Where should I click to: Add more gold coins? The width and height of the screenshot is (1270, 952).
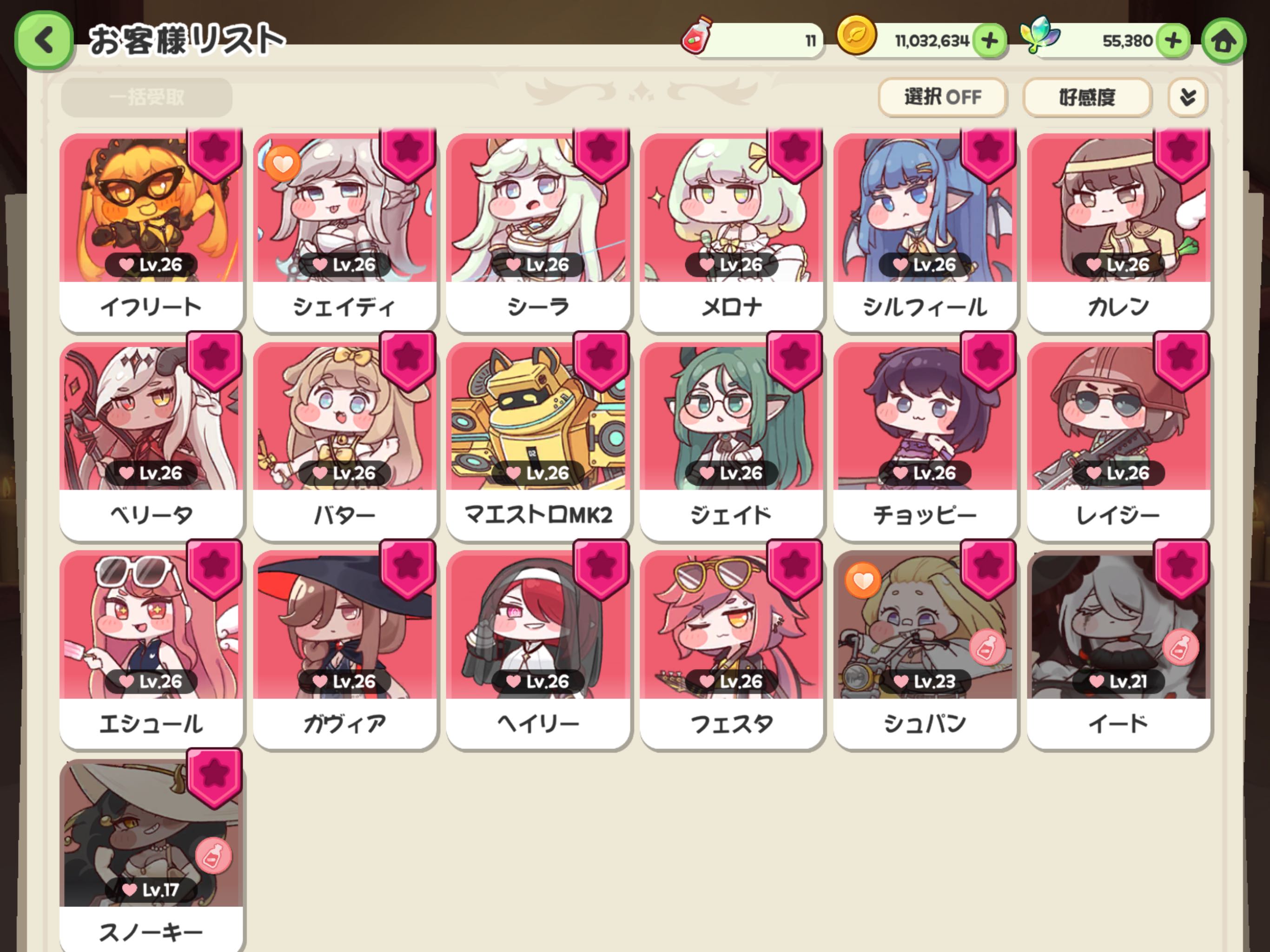point(989,41)
